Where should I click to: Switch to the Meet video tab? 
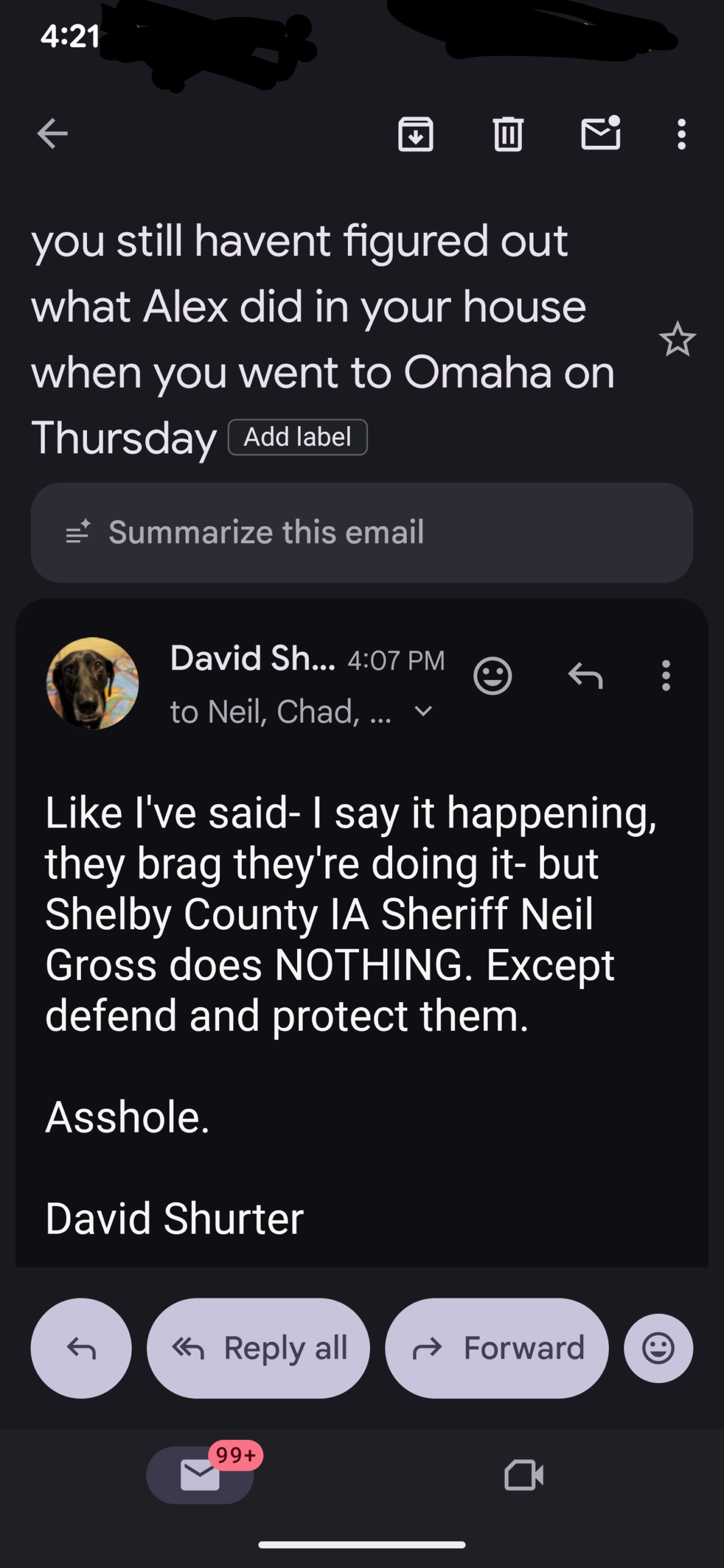(524, 1474)
